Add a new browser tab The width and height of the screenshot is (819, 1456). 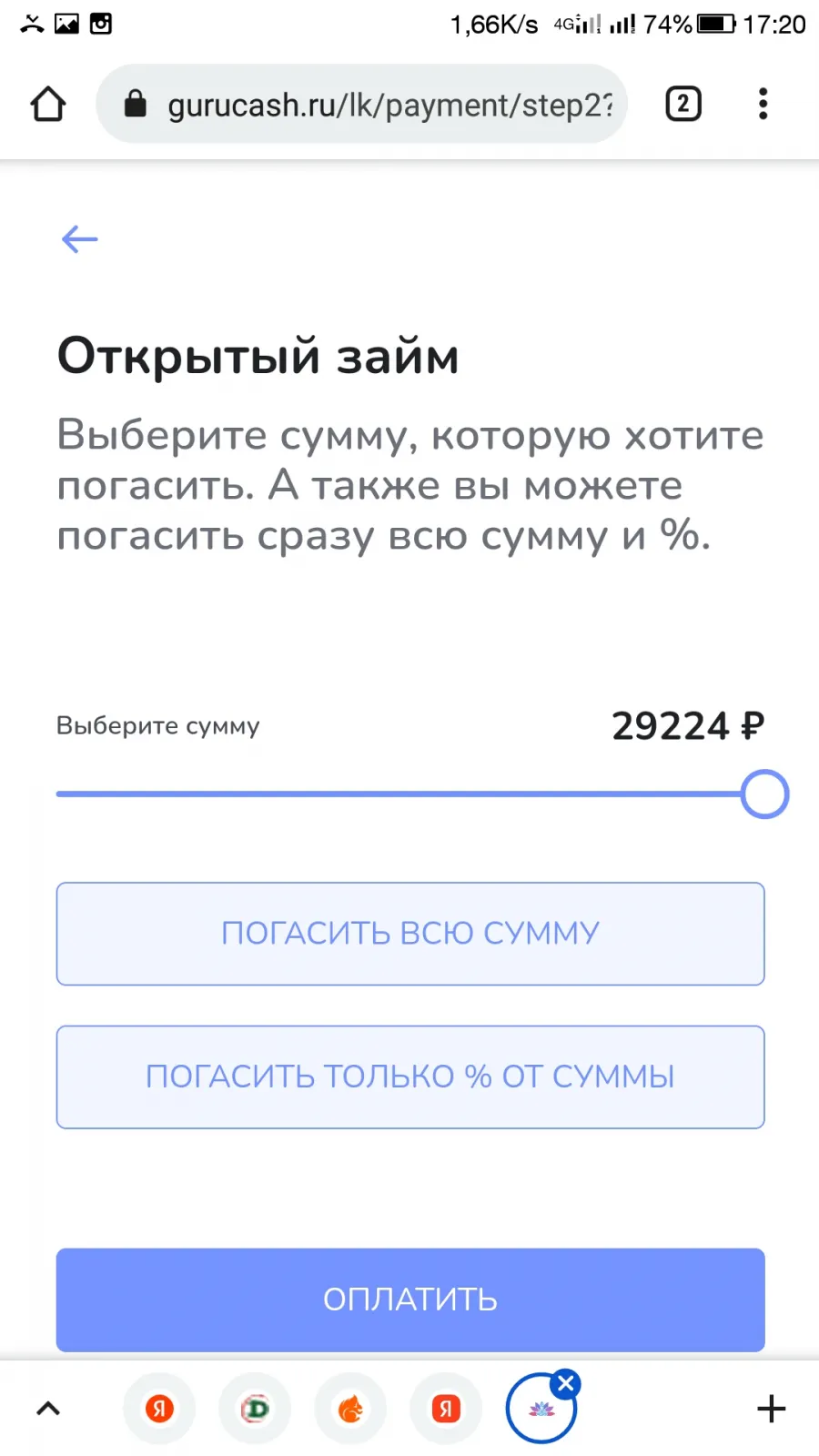tap(771, 1409)
